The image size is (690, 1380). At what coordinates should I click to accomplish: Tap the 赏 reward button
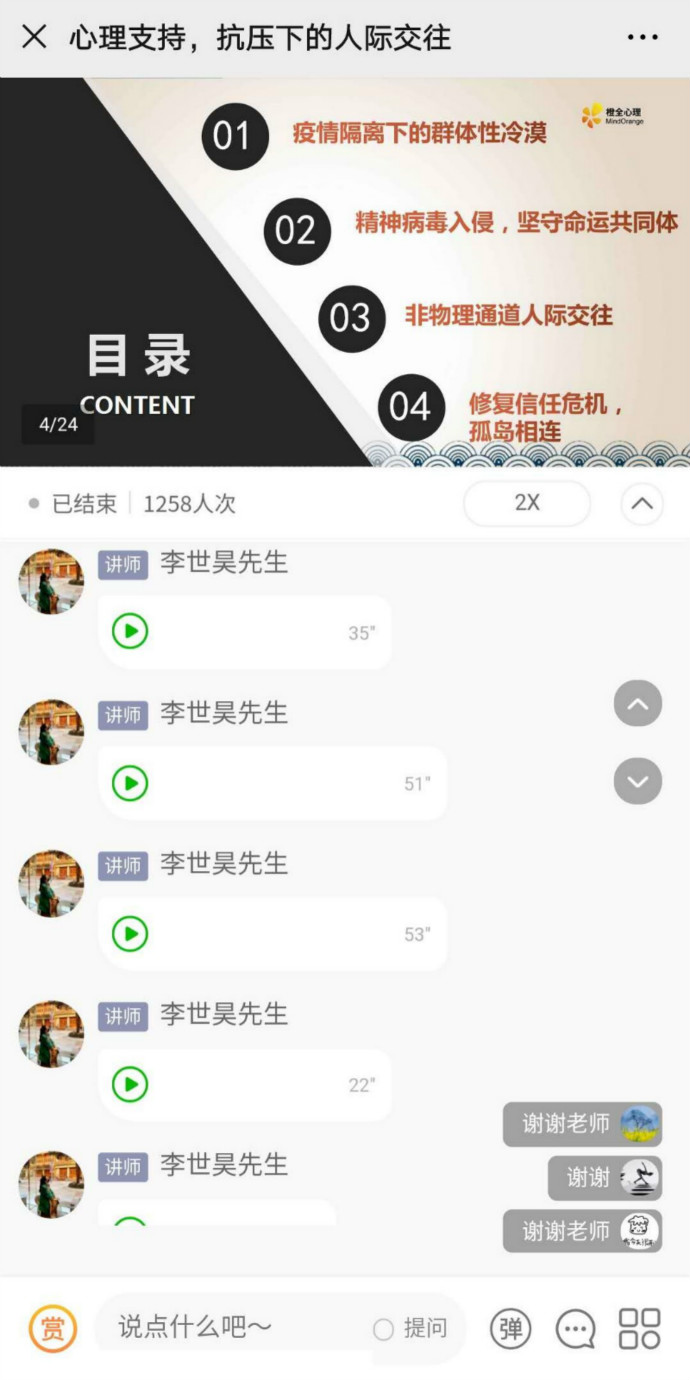click(x=52, y=1328)
